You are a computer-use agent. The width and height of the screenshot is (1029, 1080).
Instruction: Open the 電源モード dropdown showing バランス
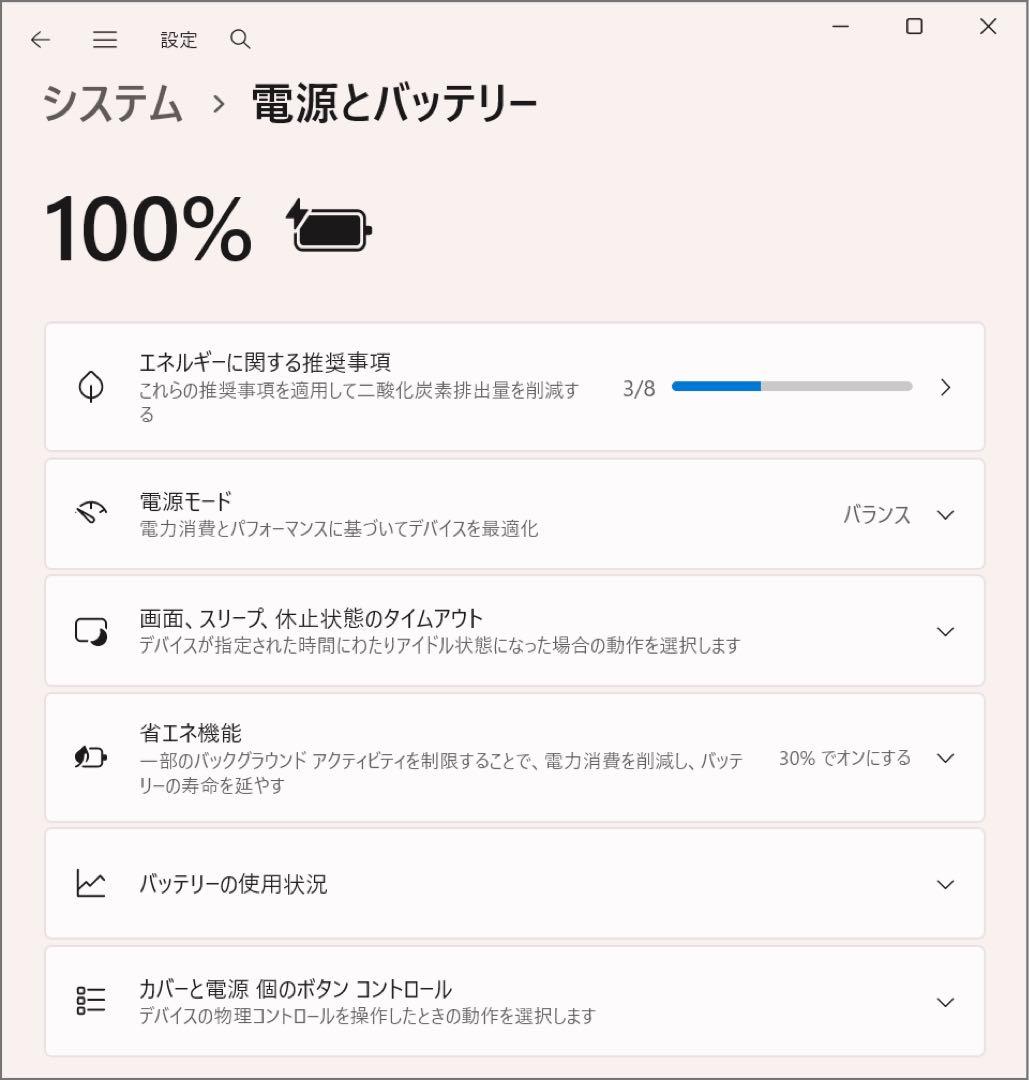(944, 514)
